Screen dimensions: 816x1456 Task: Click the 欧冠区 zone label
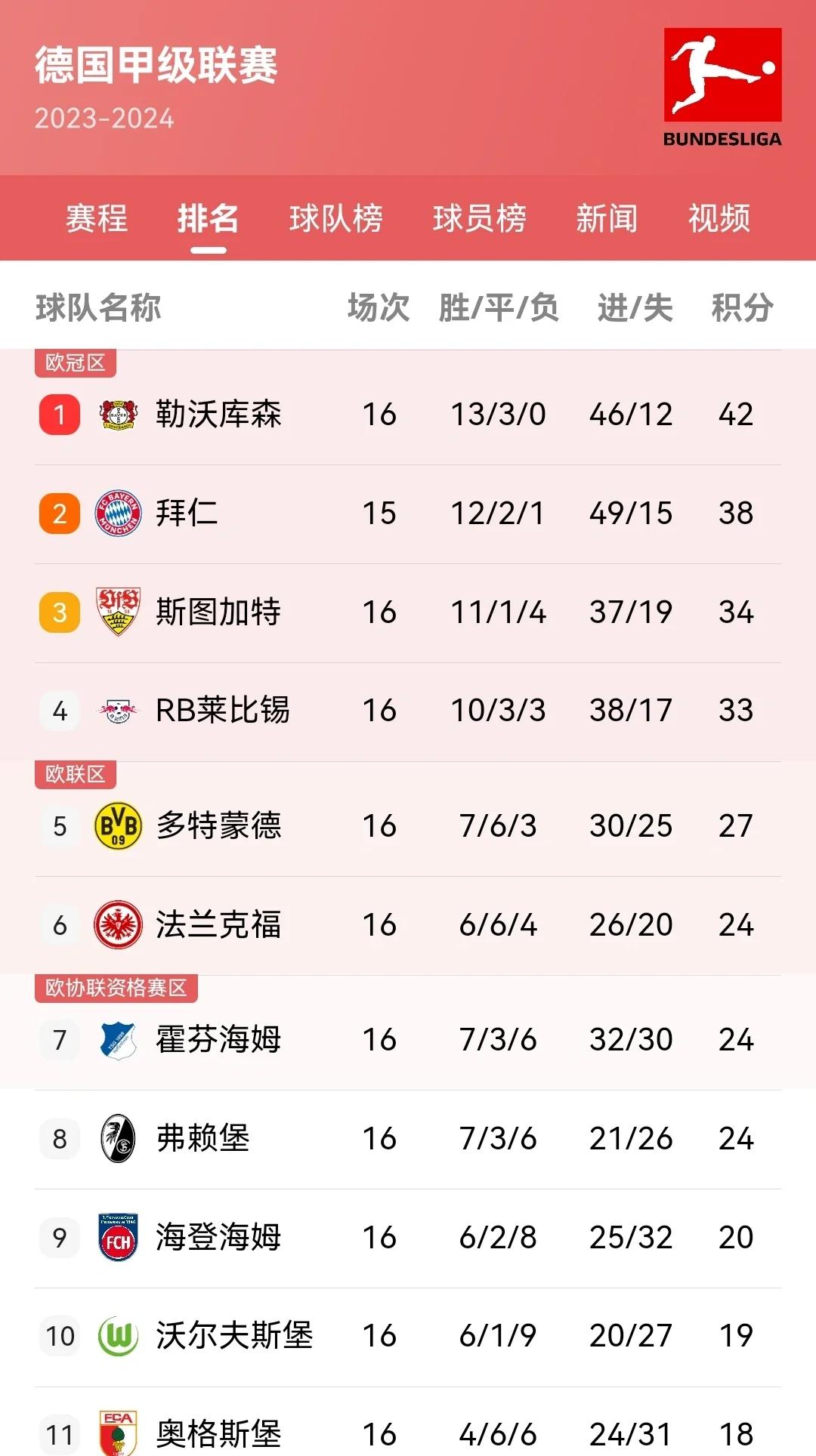[75, 363]
